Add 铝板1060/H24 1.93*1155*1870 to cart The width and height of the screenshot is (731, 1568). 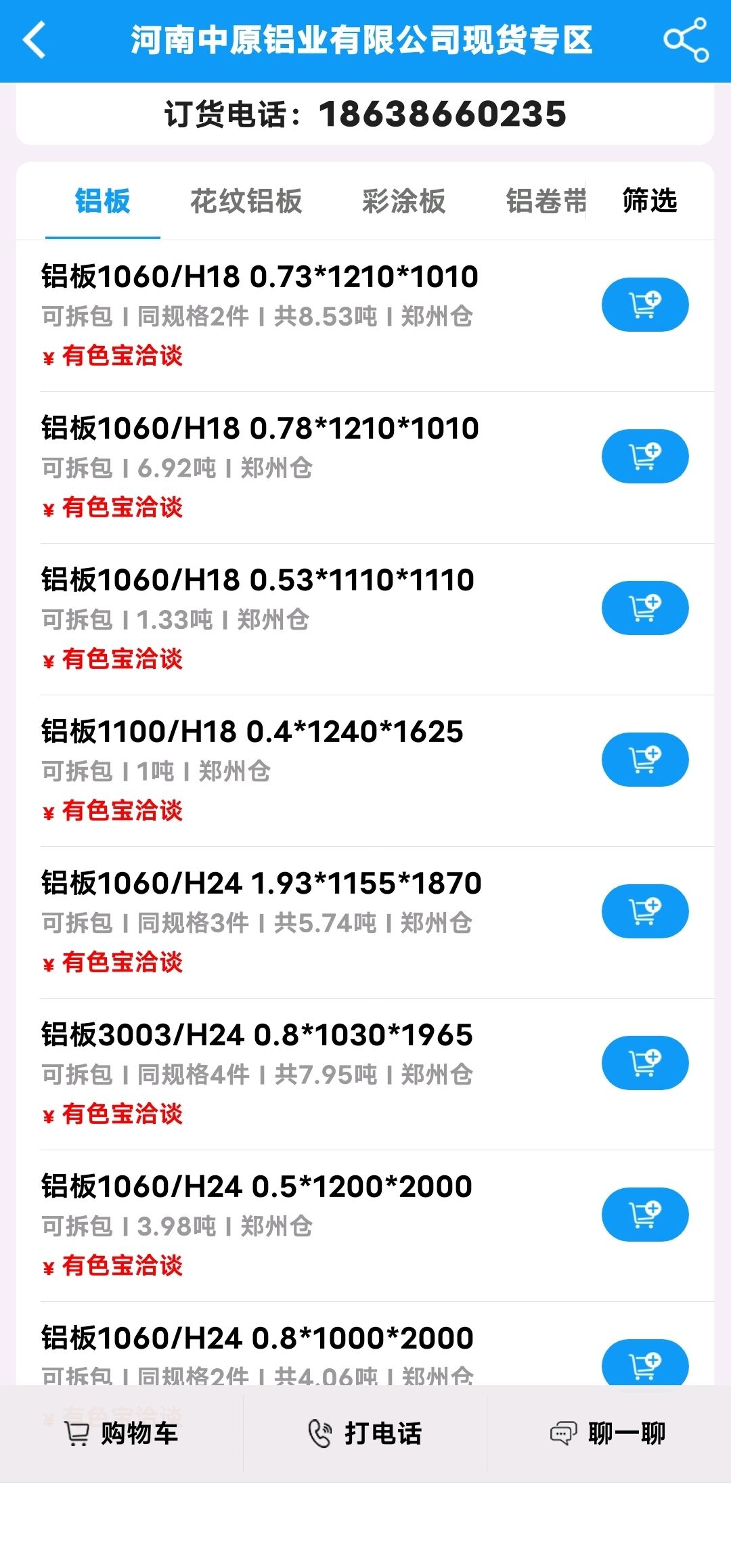(x=645, y=911)
